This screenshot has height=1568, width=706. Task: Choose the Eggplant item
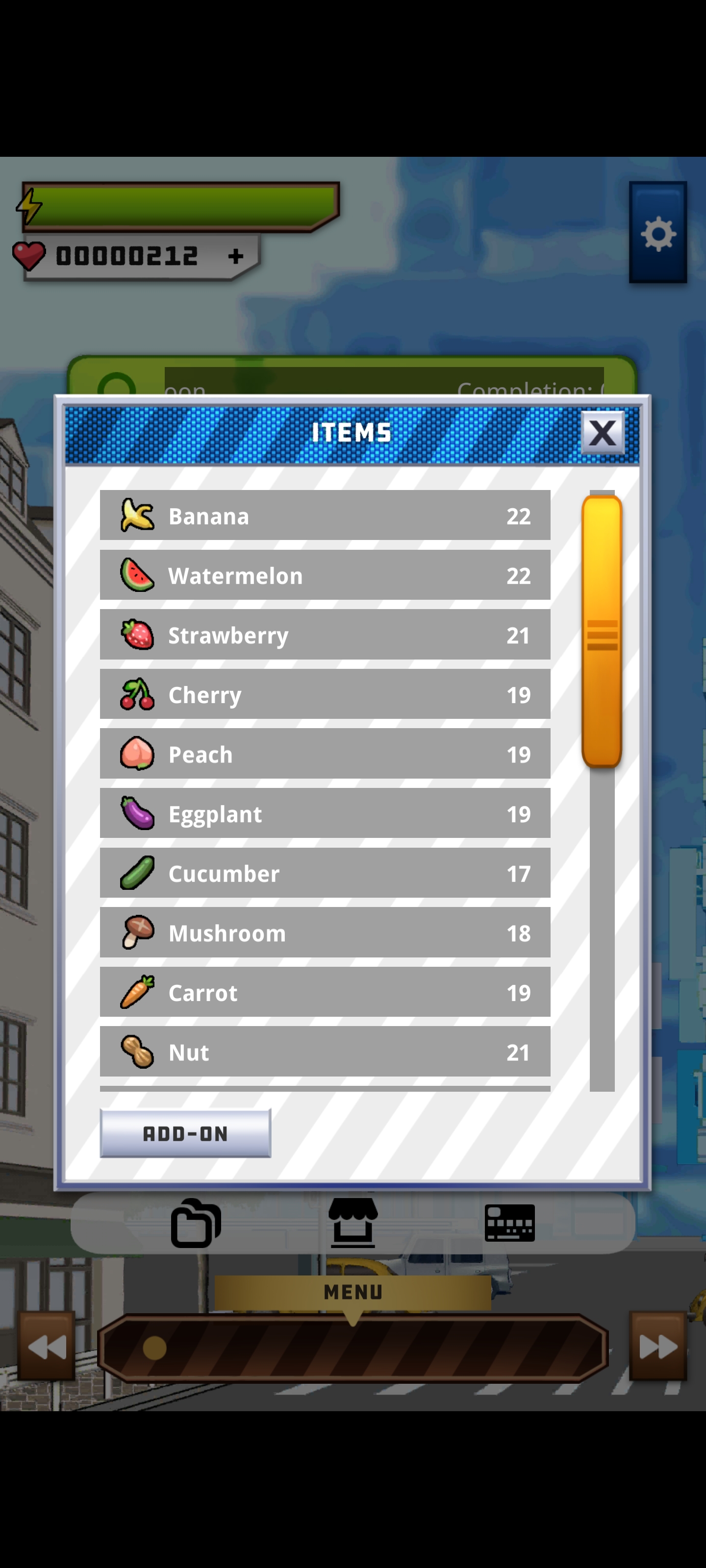tap(325, 814)
